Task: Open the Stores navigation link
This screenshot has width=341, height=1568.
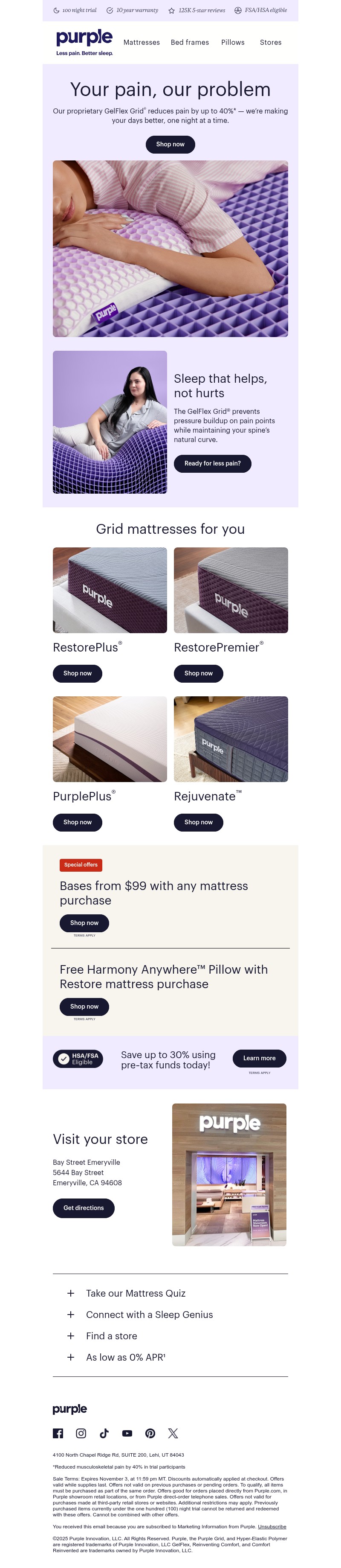Action: point(271,43)
